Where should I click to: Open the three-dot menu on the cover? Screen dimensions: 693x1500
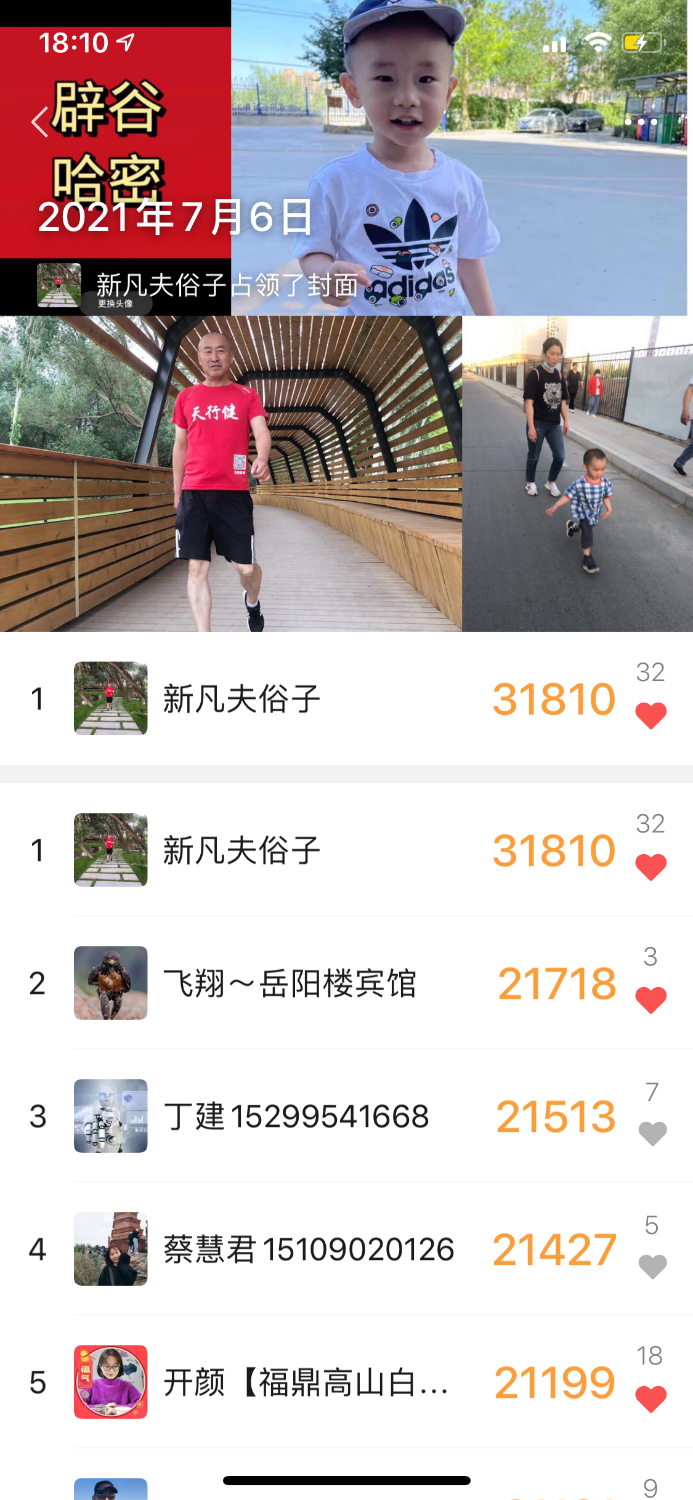(642, 122)
